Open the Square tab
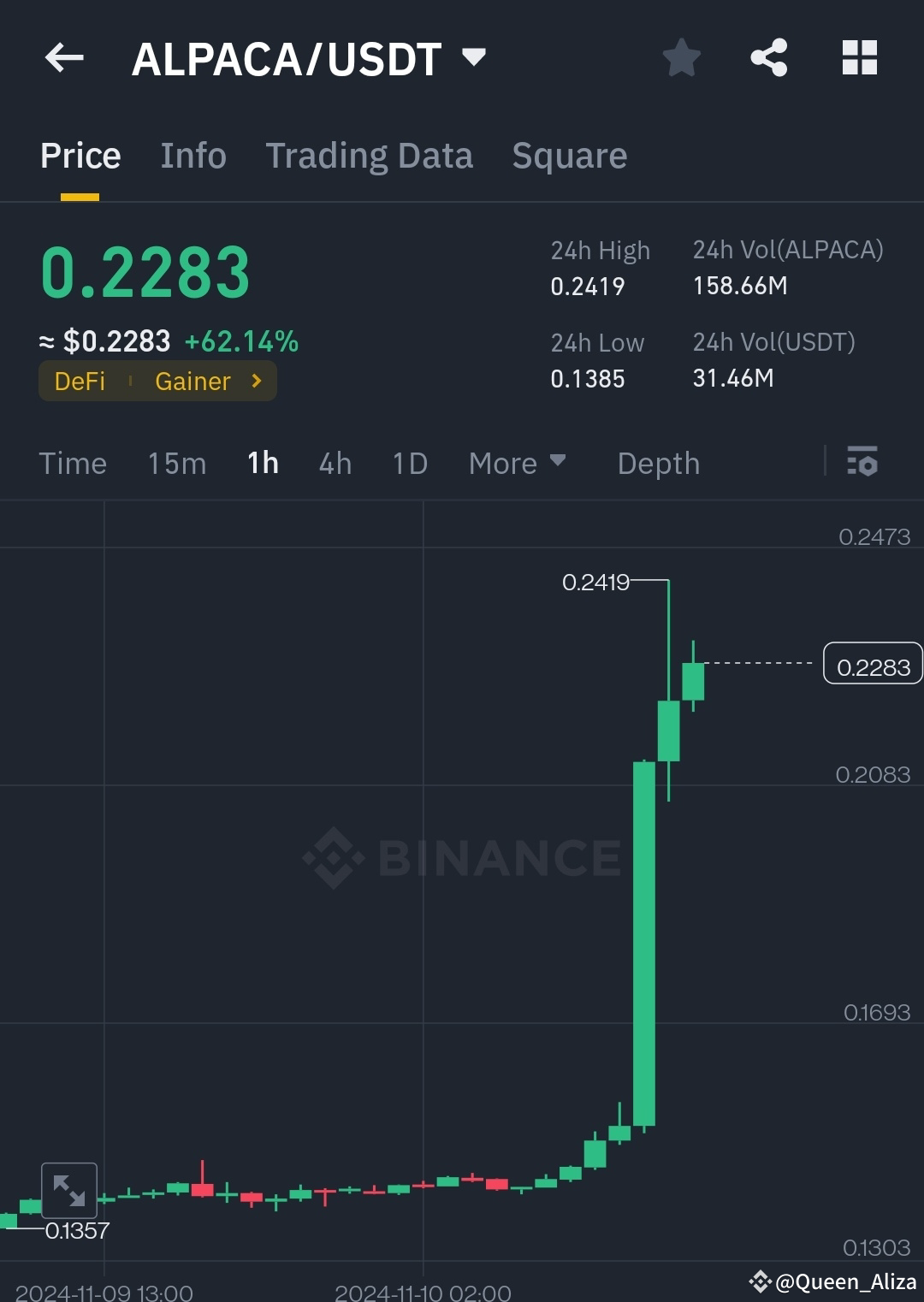Image resolution: width=924 pixels, height=1302 pixels. click(569, 156)
